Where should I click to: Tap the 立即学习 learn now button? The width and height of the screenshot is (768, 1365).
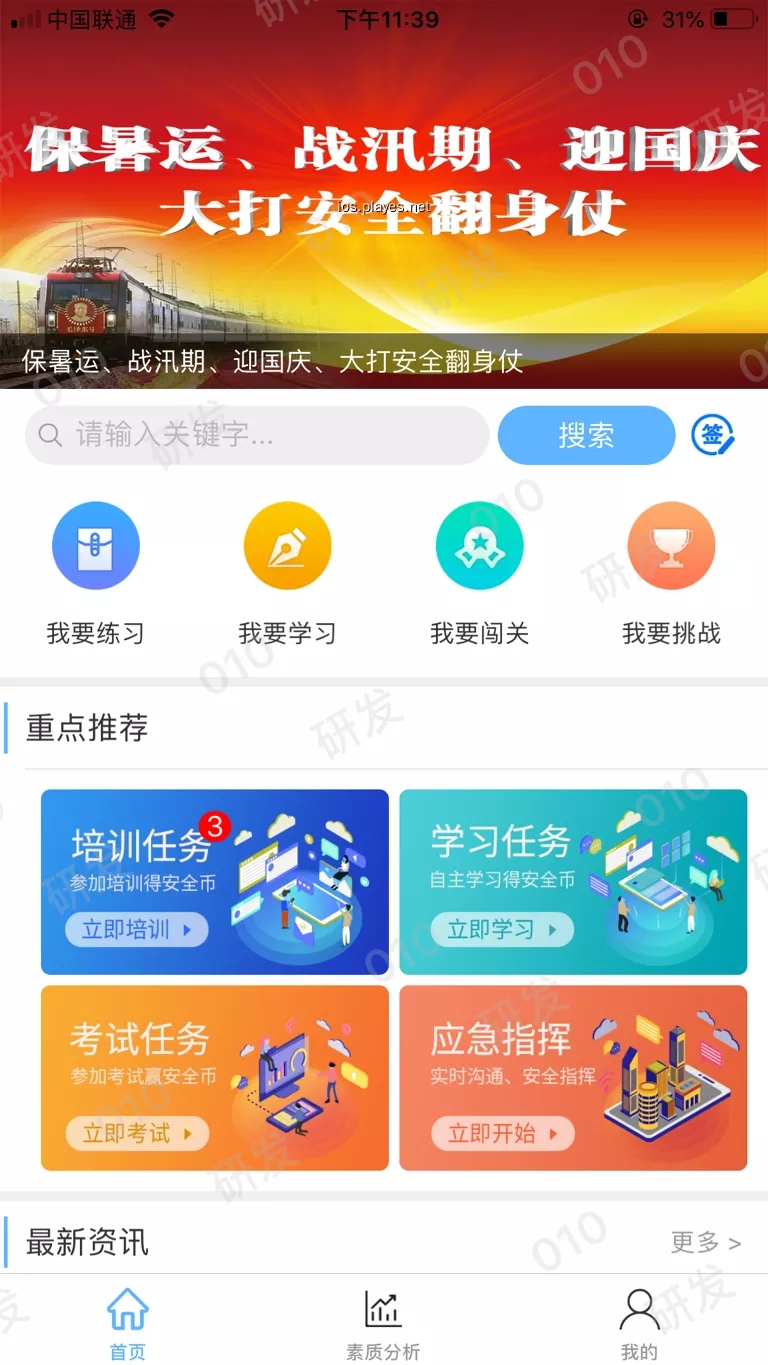pos(501,929)
